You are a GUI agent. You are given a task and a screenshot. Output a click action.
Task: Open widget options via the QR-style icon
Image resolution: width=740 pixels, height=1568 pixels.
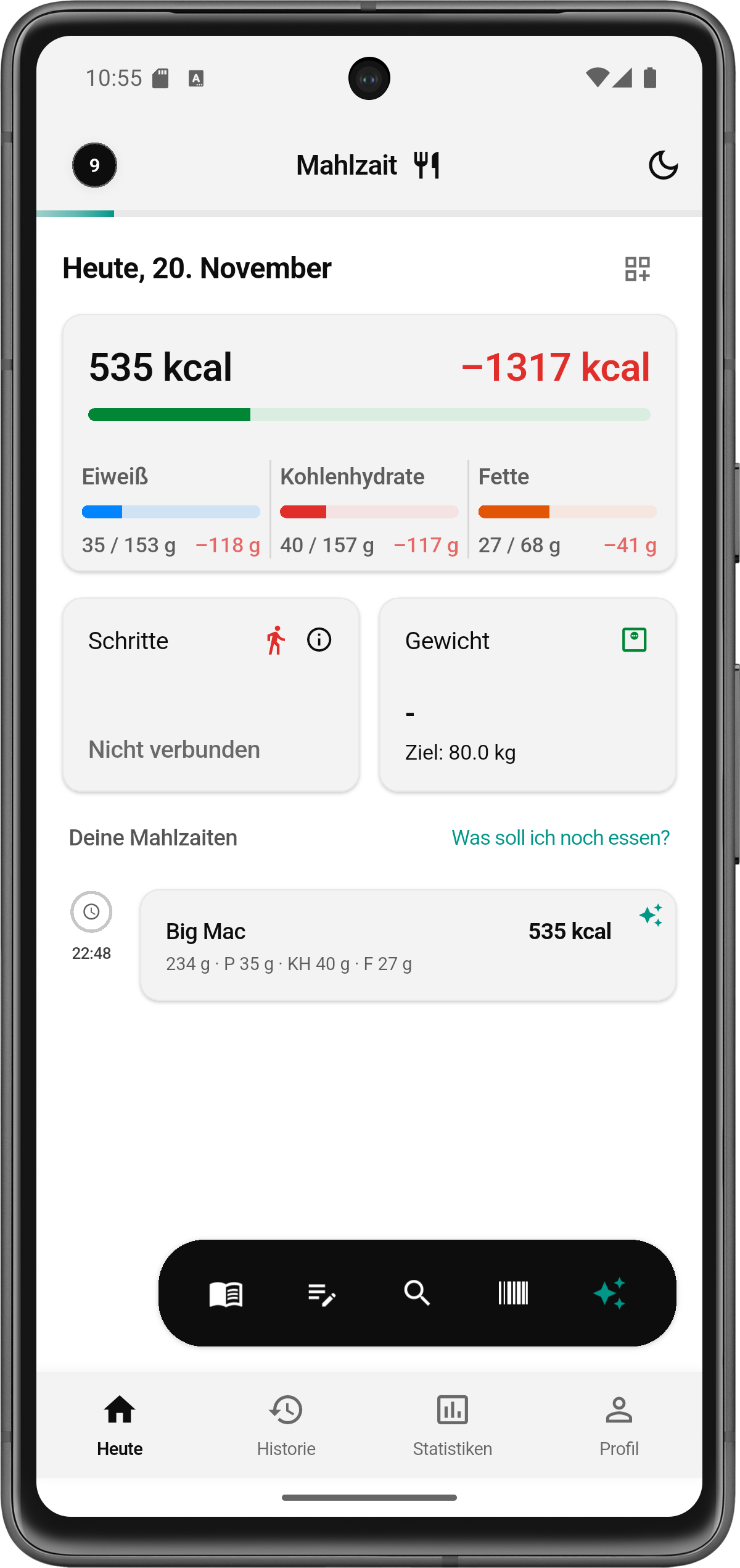click(636, 268)
